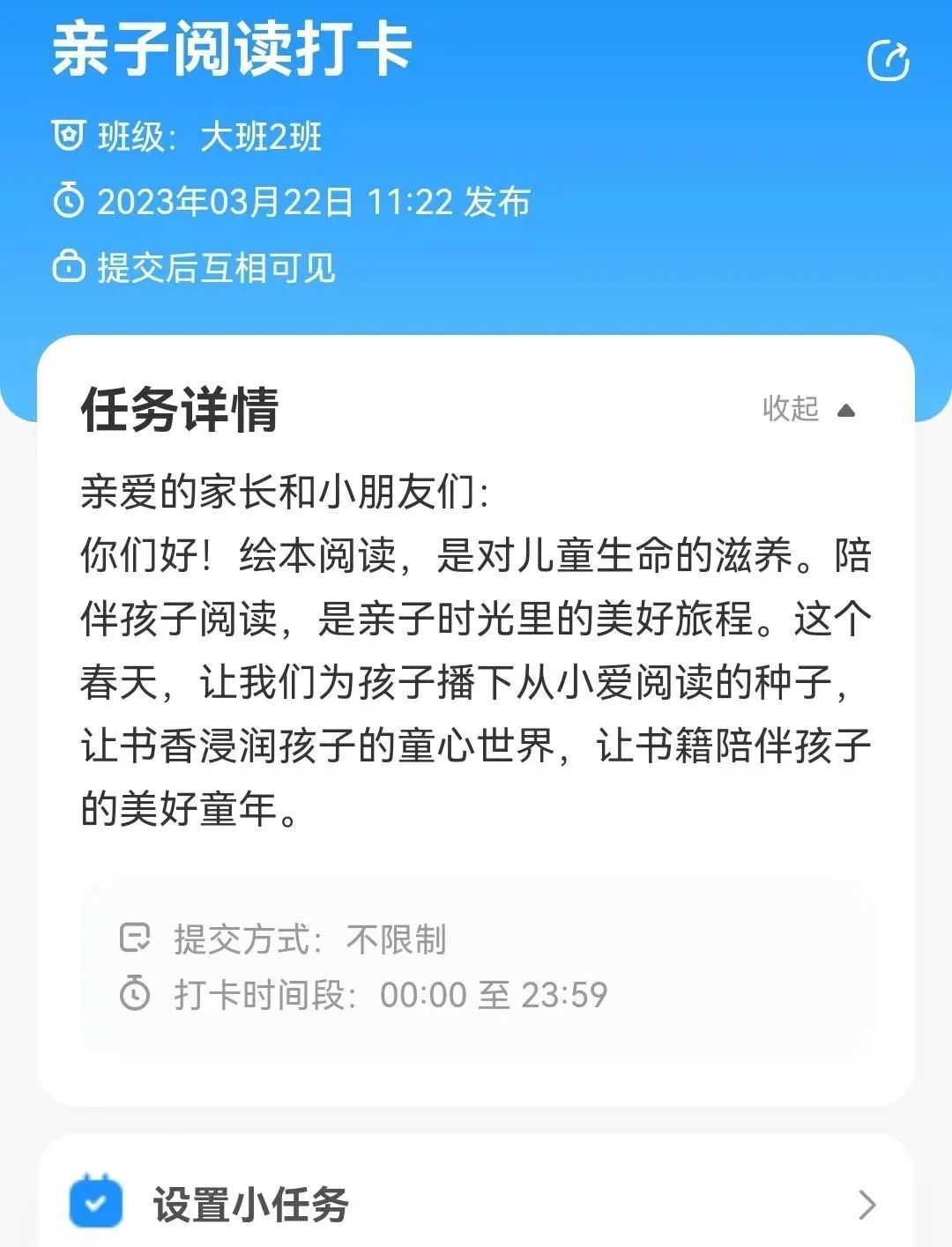Share this 亲子阅读打卡 task

pyautogui.click(x=888, y=61)
